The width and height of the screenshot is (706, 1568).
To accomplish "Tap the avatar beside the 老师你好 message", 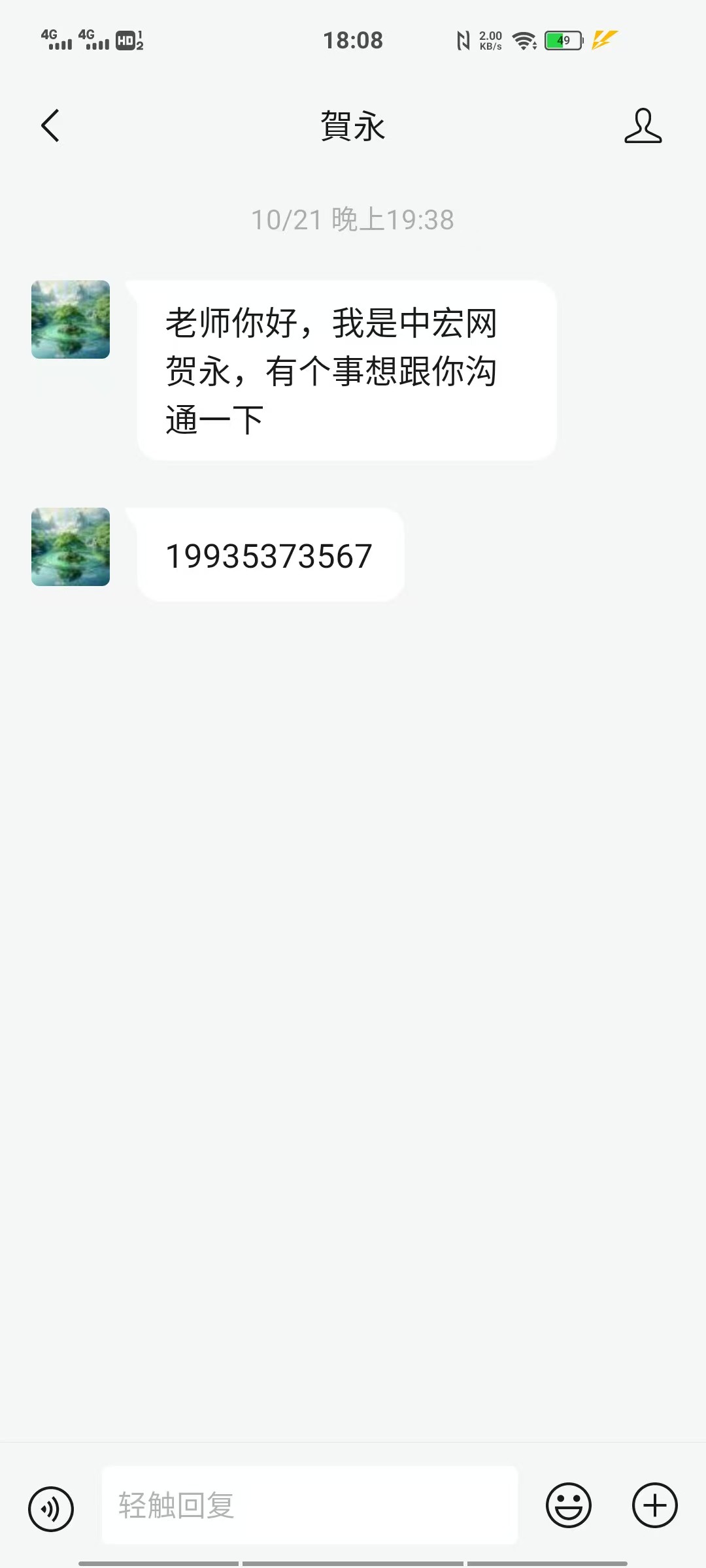I will [x=71, y=319].
